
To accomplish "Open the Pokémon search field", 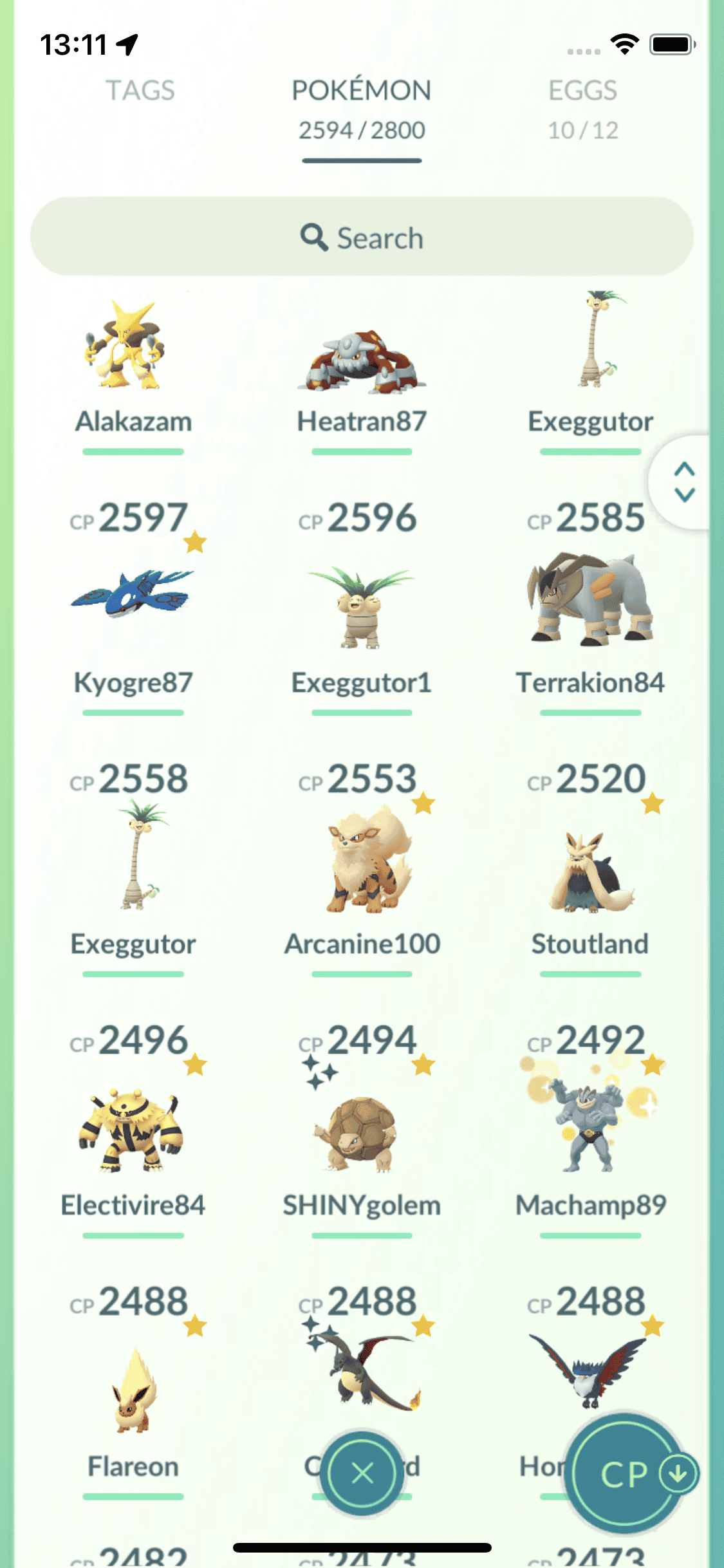I will (x=362, y=238).
